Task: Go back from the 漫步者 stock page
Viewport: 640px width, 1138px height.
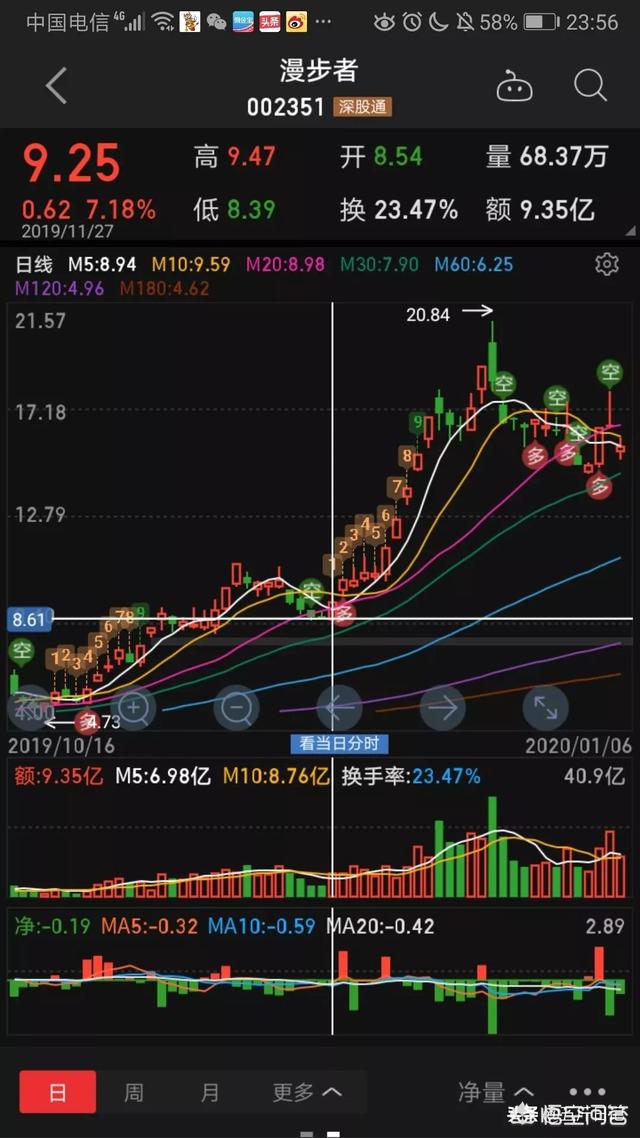Action: (x=56, y=86)
